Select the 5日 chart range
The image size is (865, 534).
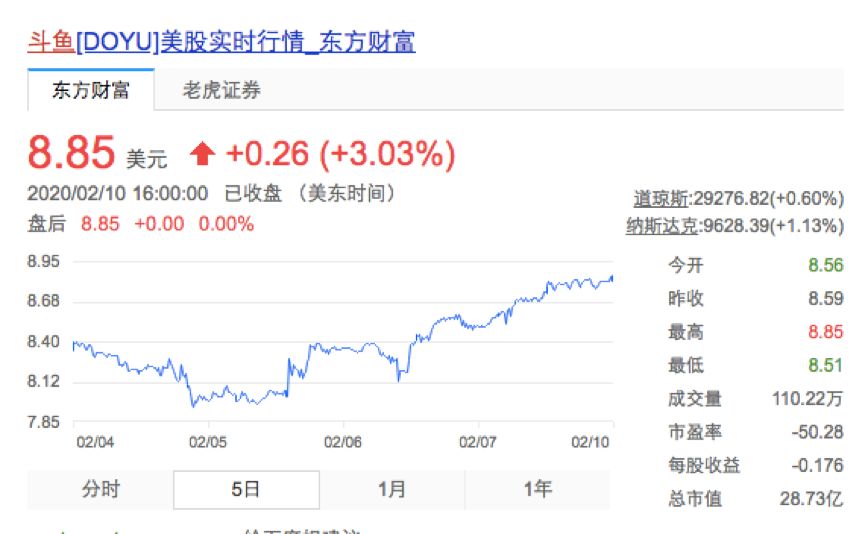click(246, 489)
